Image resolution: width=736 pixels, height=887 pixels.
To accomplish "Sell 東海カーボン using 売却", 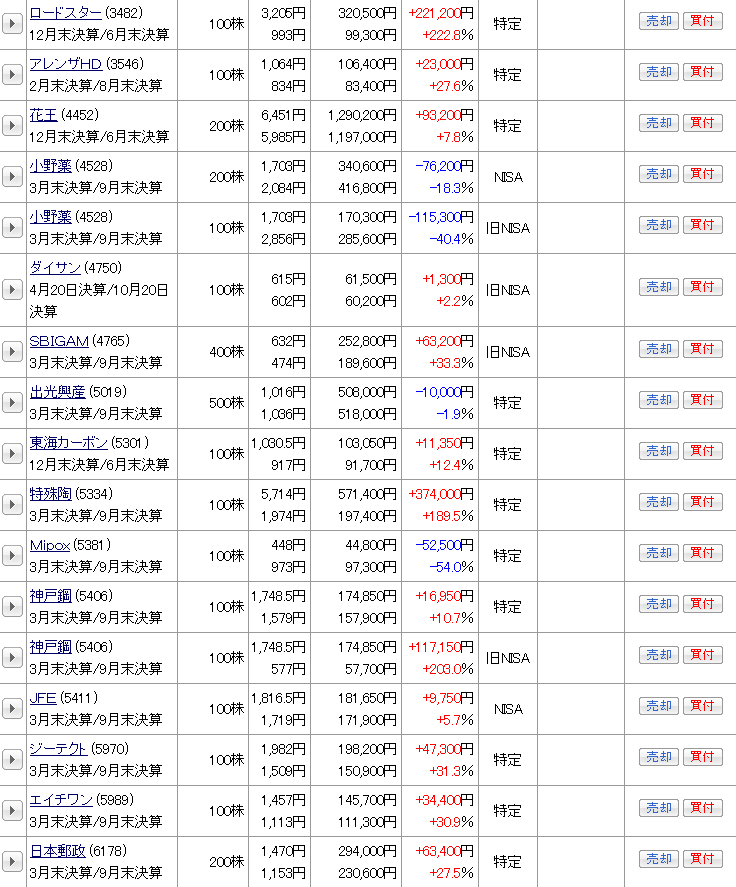I will click(659, 450).
